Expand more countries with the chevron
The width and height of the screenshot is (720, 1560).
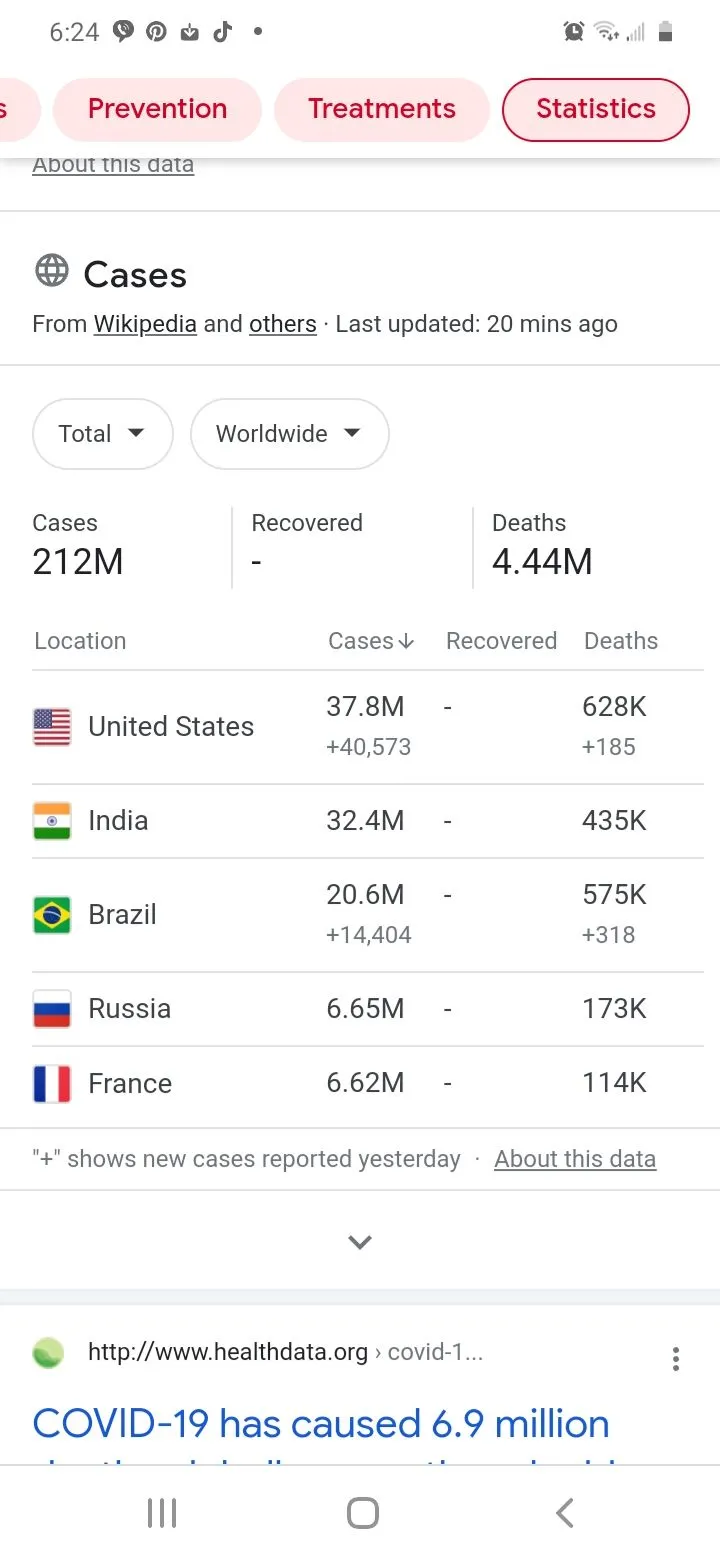(x=360, y=1242)
